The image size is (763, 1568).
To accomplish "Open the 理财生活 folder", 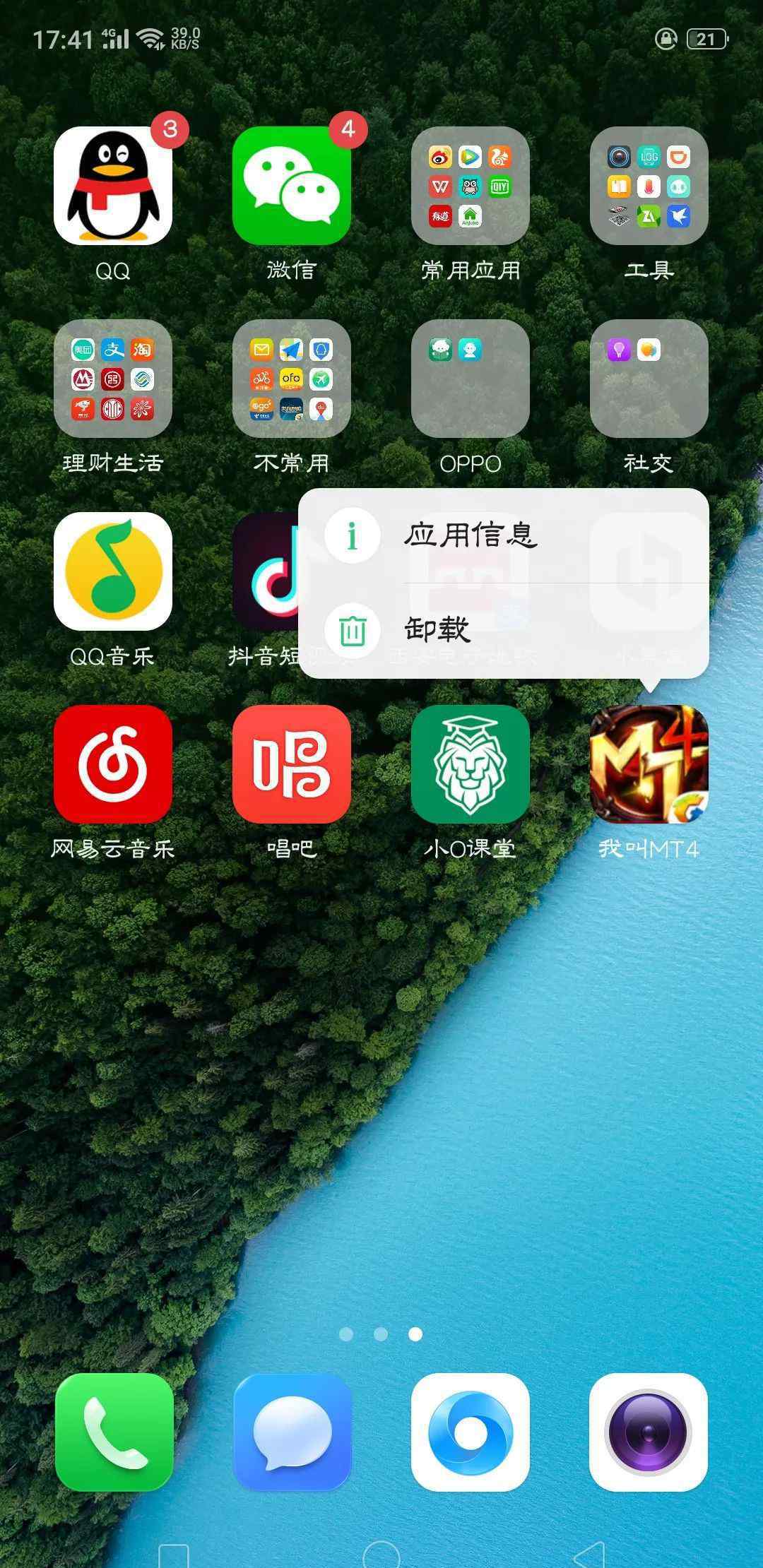I will pos(113,379).
